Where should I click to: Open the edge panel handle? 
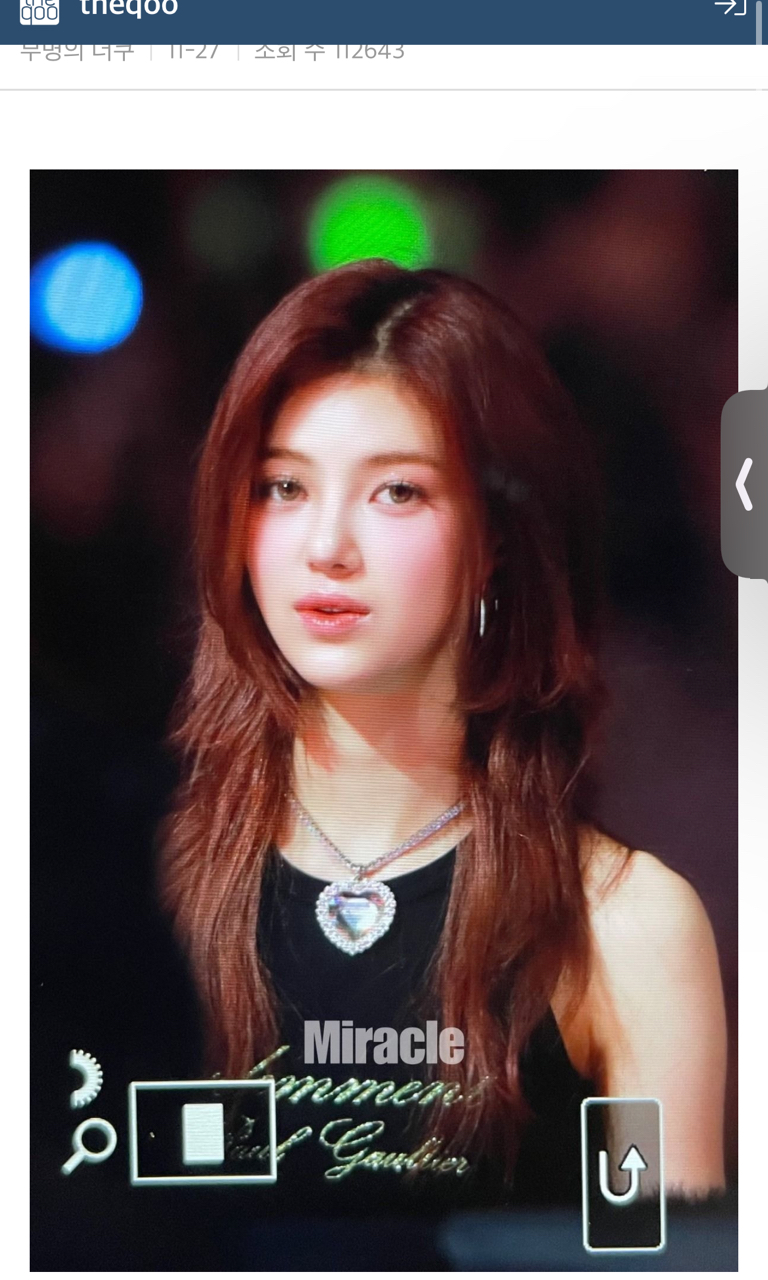pyautogui.click(x=745, y=484)
